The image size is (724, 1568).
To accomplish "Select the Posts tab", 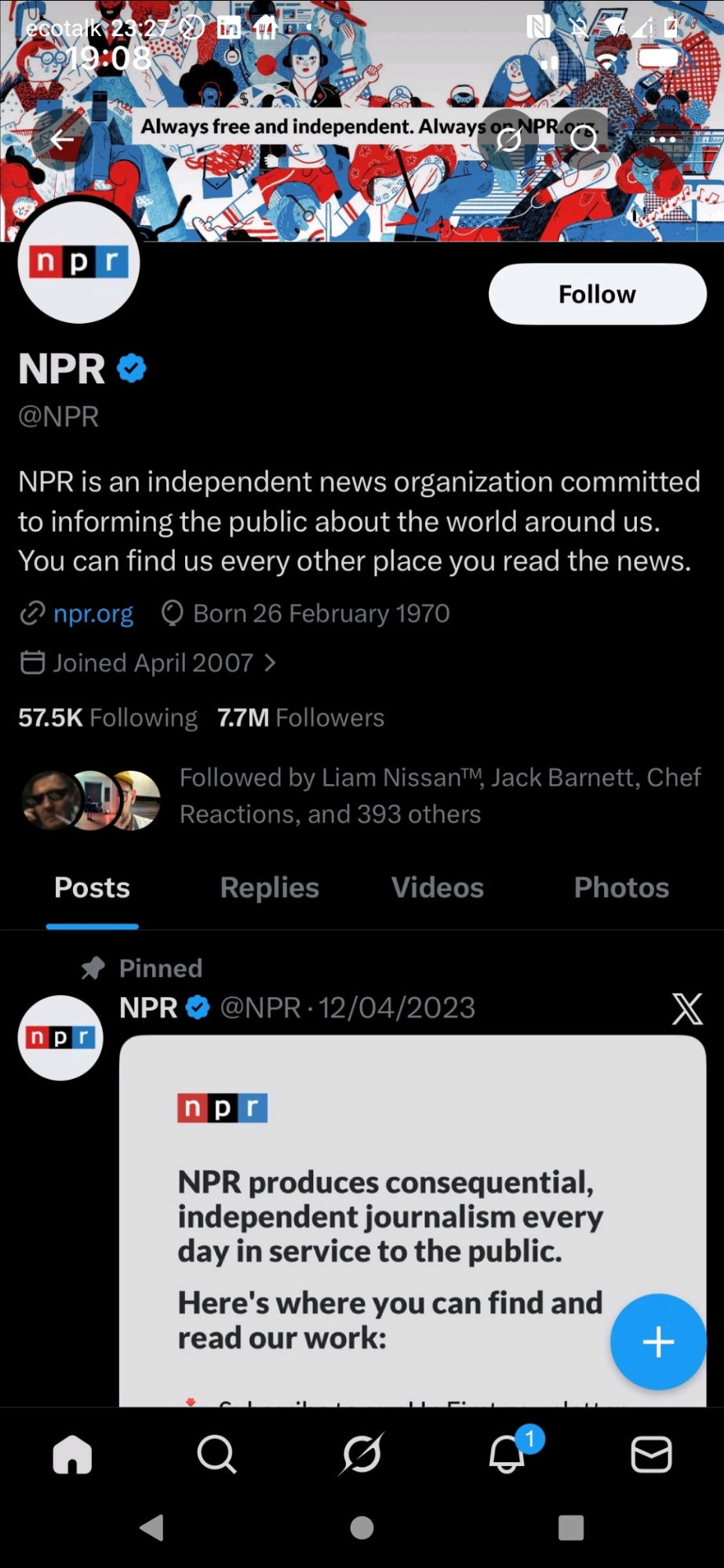I will pos(93,887).
